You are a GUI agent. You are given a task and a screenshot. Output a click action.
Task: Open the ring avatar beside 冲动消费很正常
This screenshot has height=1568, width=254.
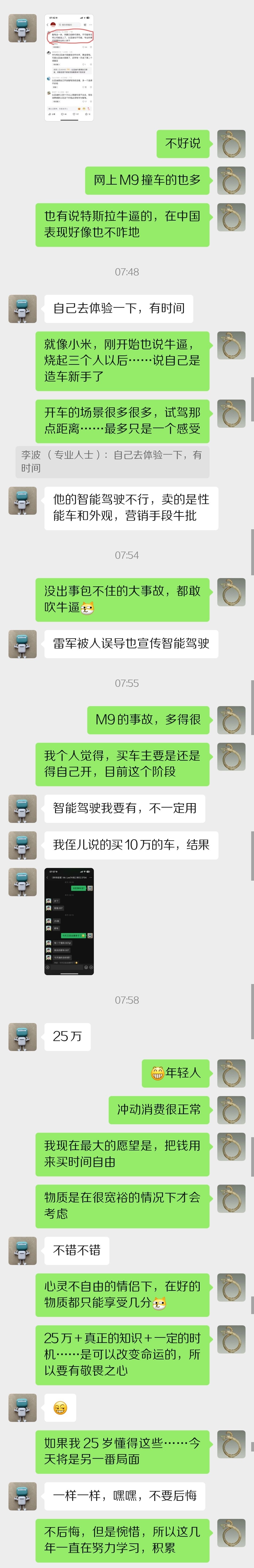[x=231, y=1110]
